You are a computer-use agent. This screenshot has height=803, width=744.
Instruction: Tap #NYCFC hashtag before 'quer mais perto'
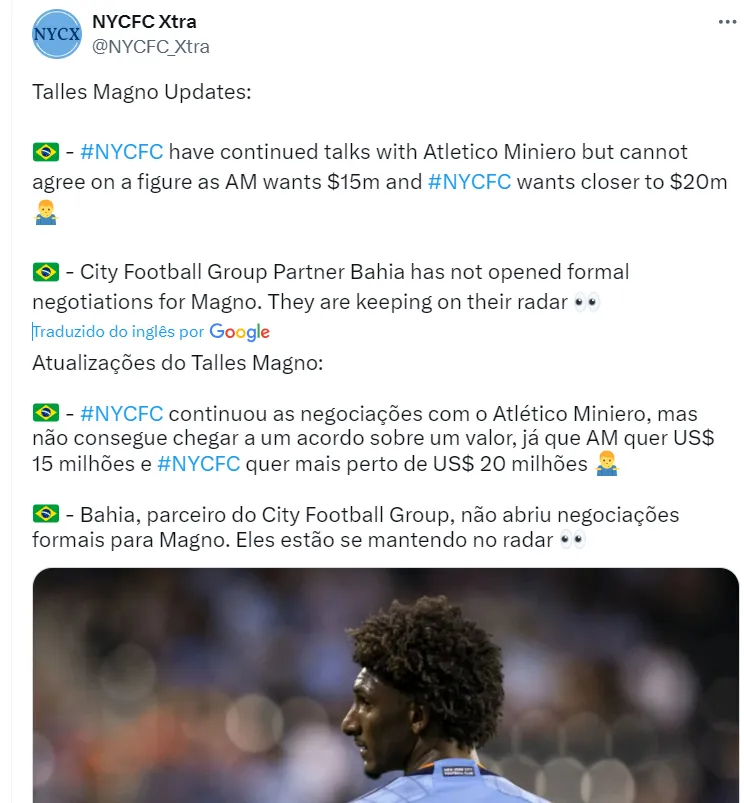coord(198,464)
